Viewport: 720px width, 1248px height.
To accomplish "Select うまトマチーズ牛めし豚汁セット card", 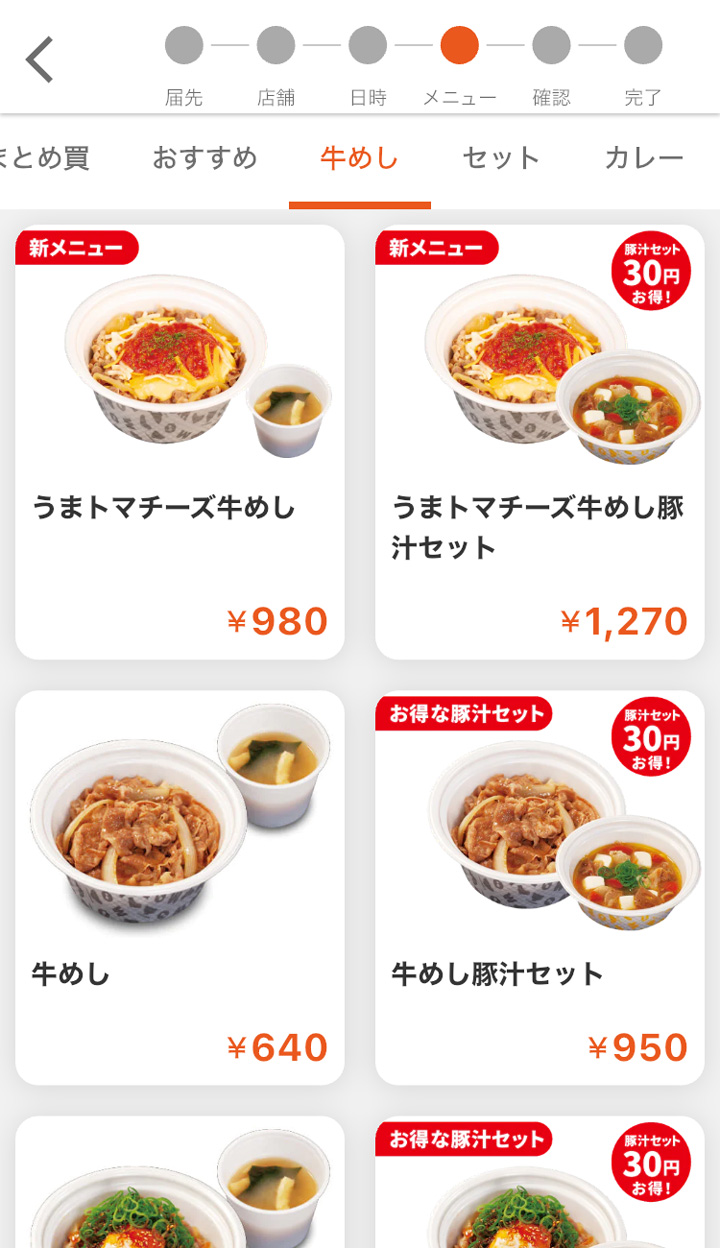I will tap(540, 442).
